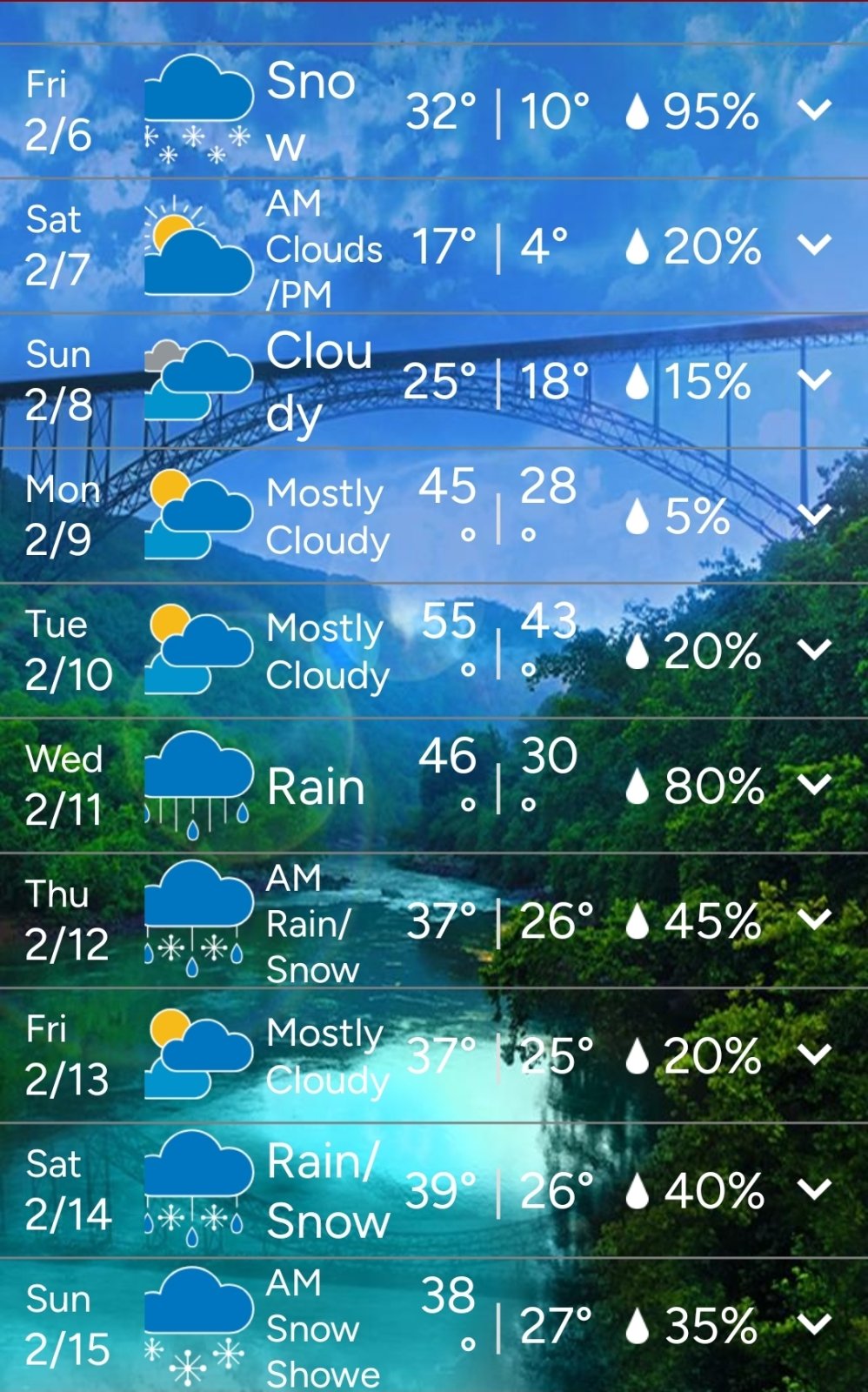Image resolution: width=868 pixels, height=1392 pixels.
Task: Expand the Wednesday 2/11 Rain forecast row
Action: pos(814,783)
